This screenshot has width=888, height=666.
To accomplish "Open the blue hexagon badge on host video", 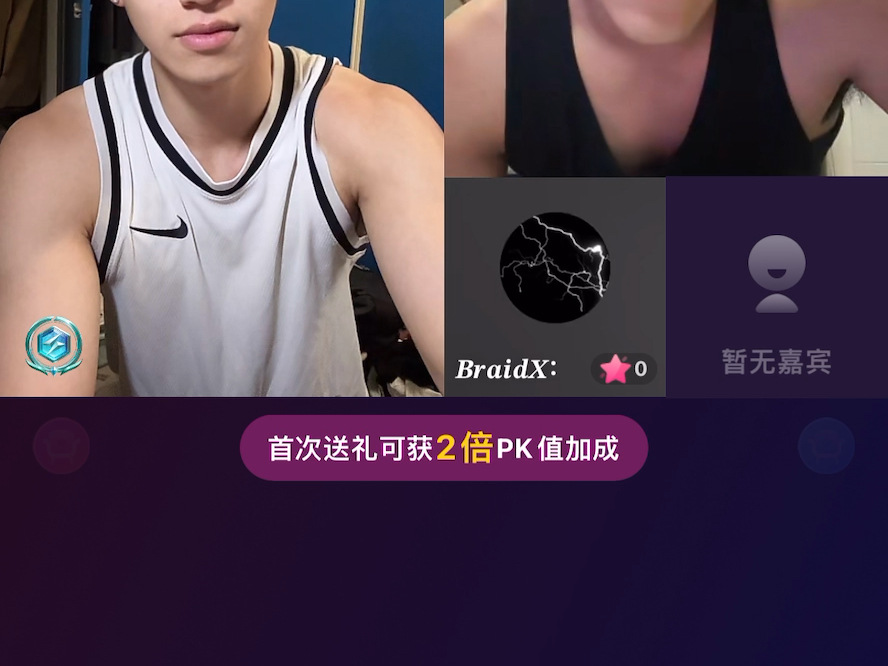I will coord(54,345).
